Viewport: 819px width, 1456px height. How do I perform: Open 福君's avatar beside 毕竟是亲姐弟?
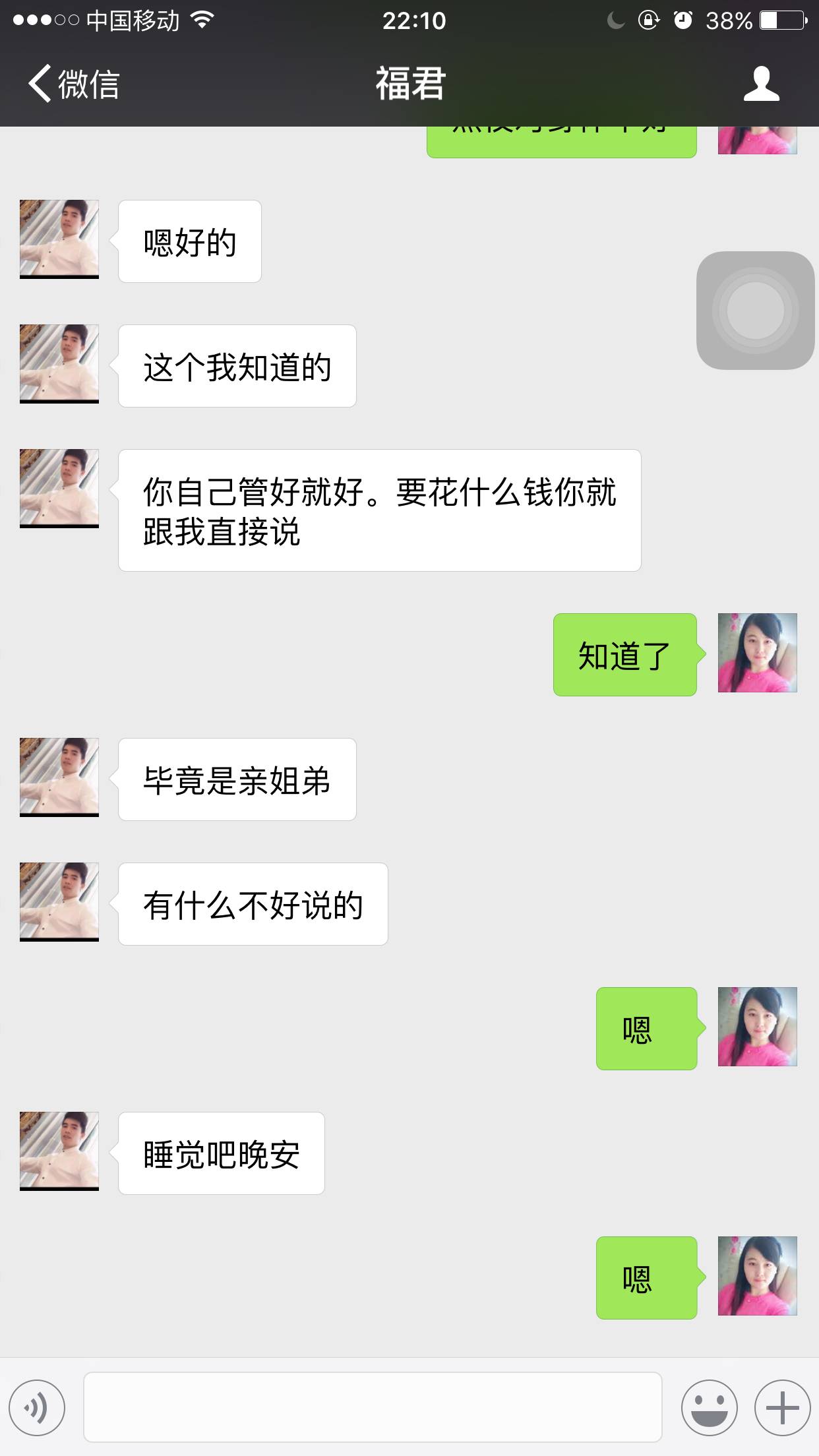pyautogui.click(x=59, y=777)
